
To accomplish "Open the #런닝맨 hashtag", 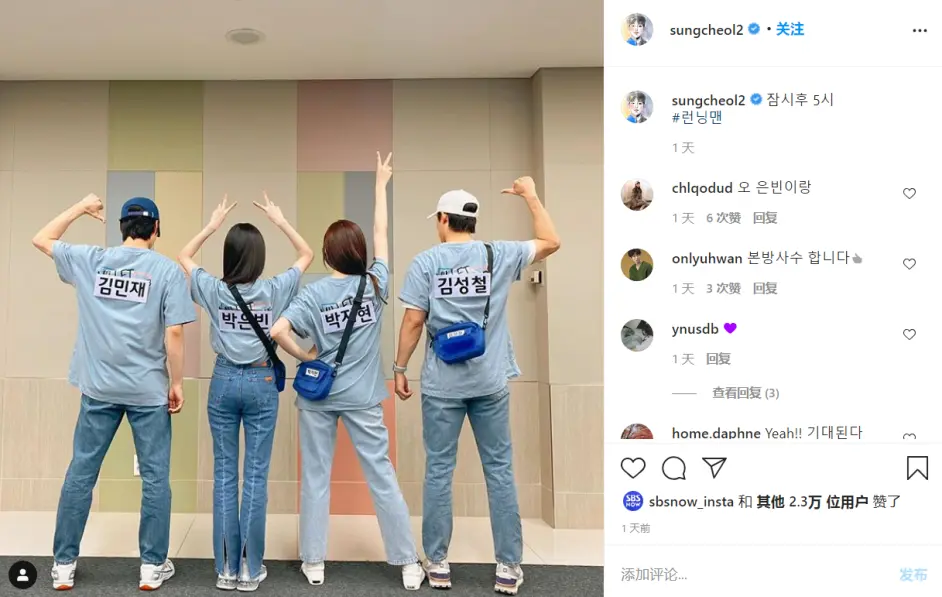I will (x=697, y=118).
